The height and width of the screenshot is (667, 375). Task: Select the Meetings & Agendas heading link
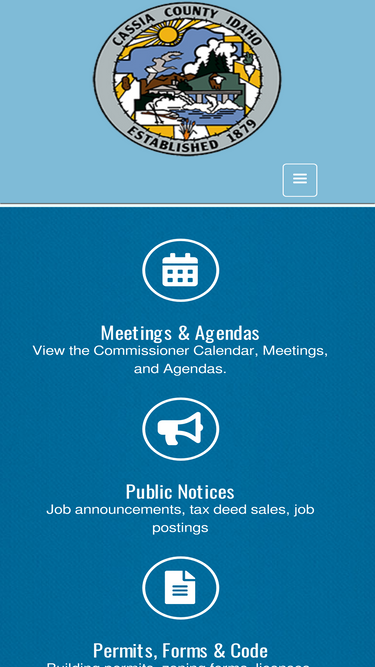(180, 333)
